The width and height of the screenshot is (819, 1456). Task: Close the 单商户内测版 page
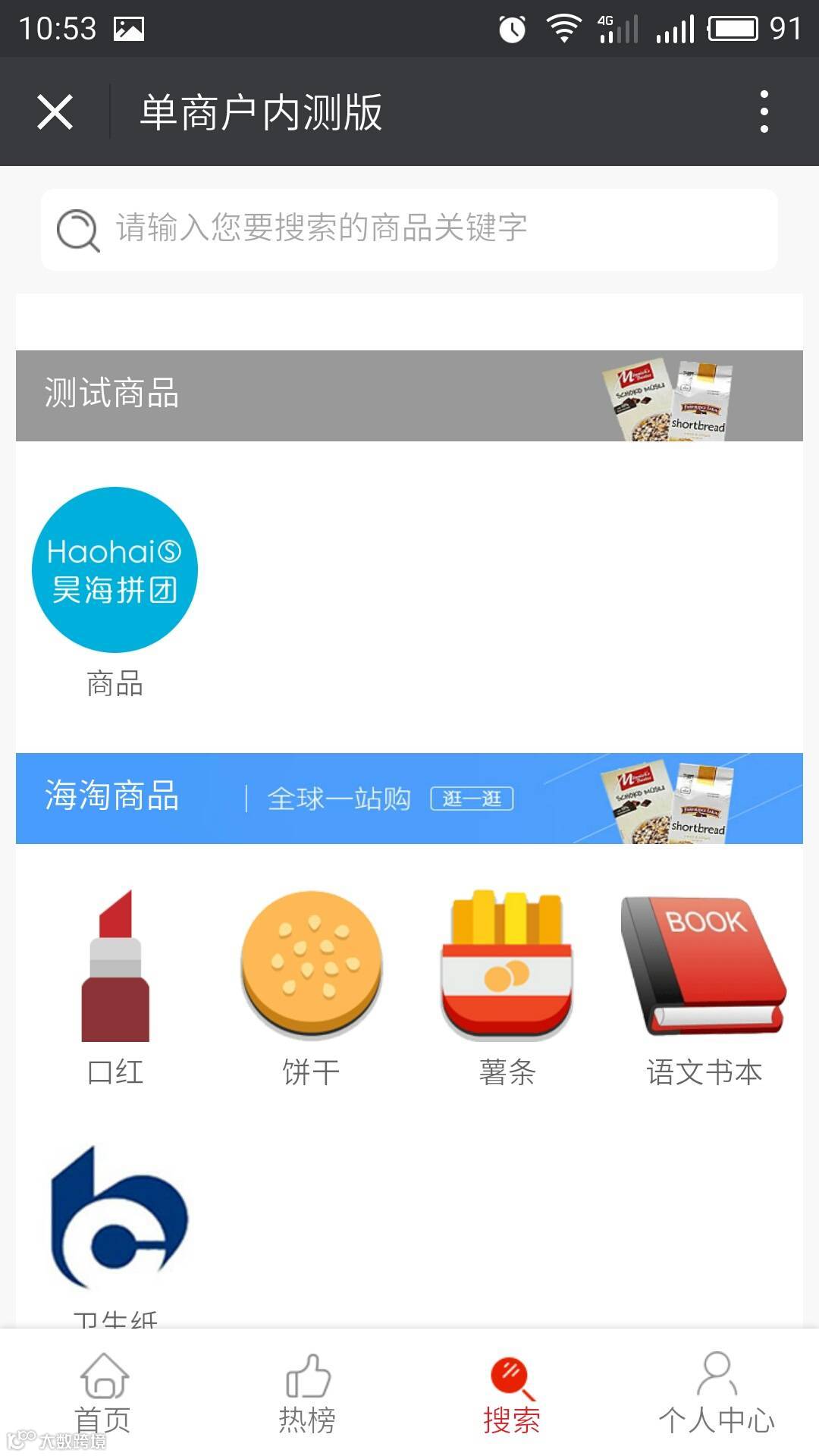[55, 112]
